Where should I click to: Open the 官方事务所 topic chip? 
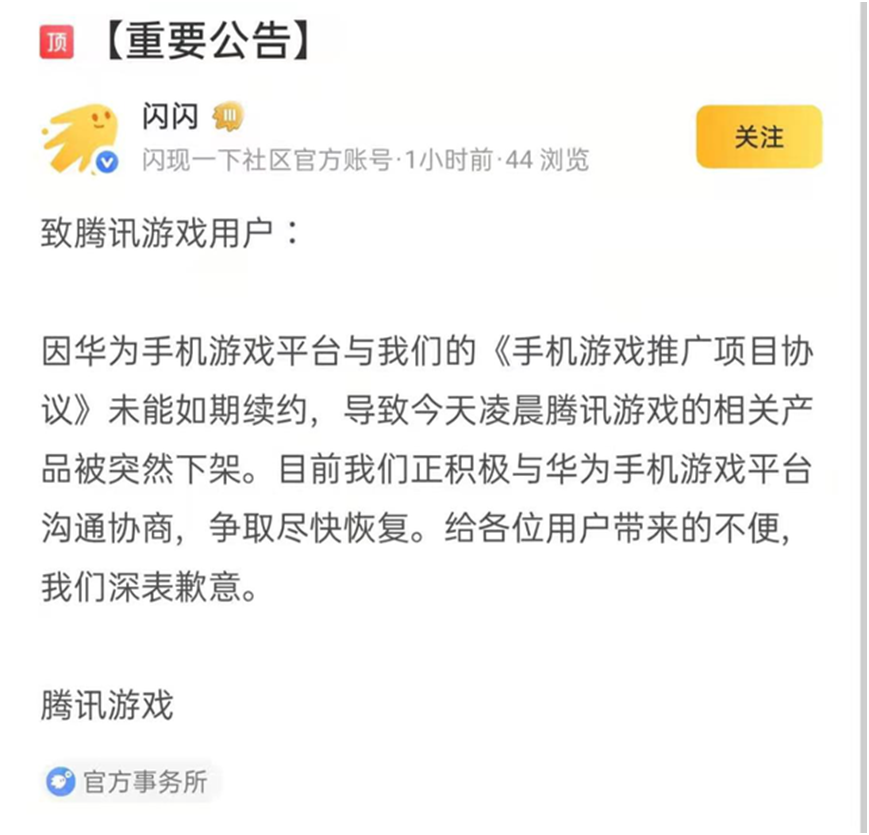pos(129,781)
